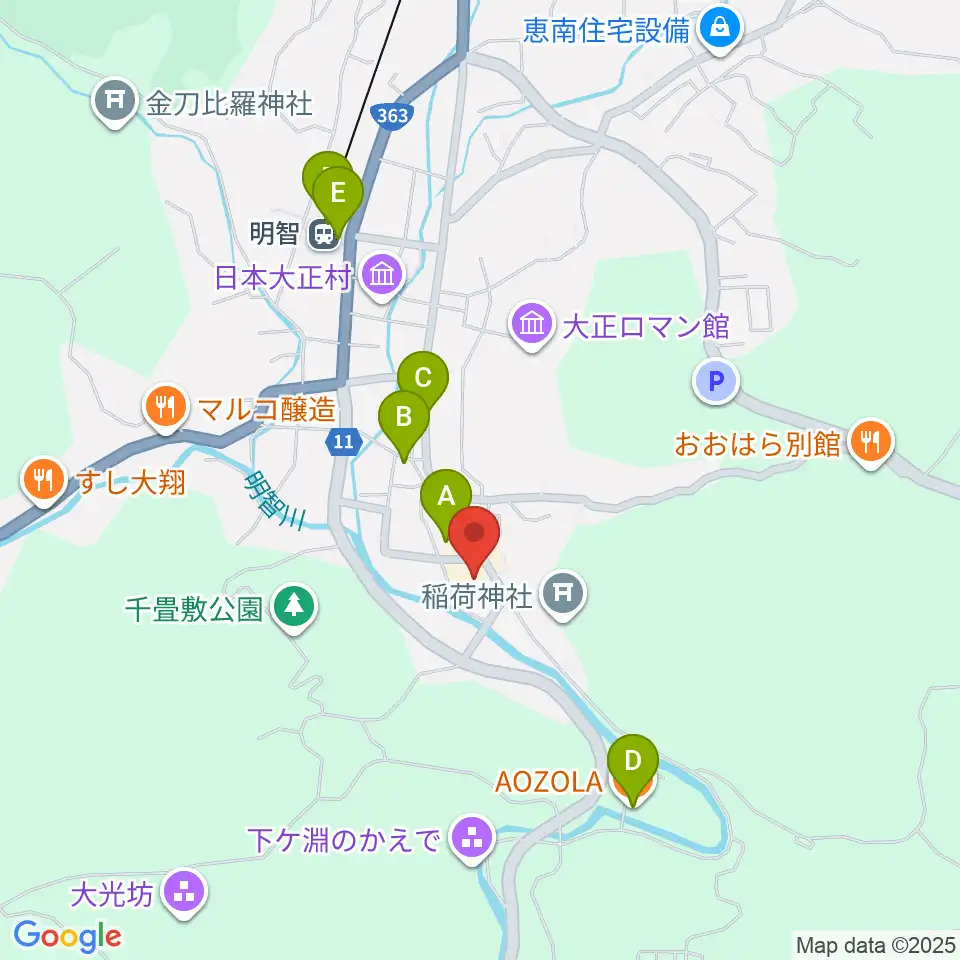Open おおはら別館 restaurant marker
Image resolution: width=960 pixels, height=960 pixels.
871,443
